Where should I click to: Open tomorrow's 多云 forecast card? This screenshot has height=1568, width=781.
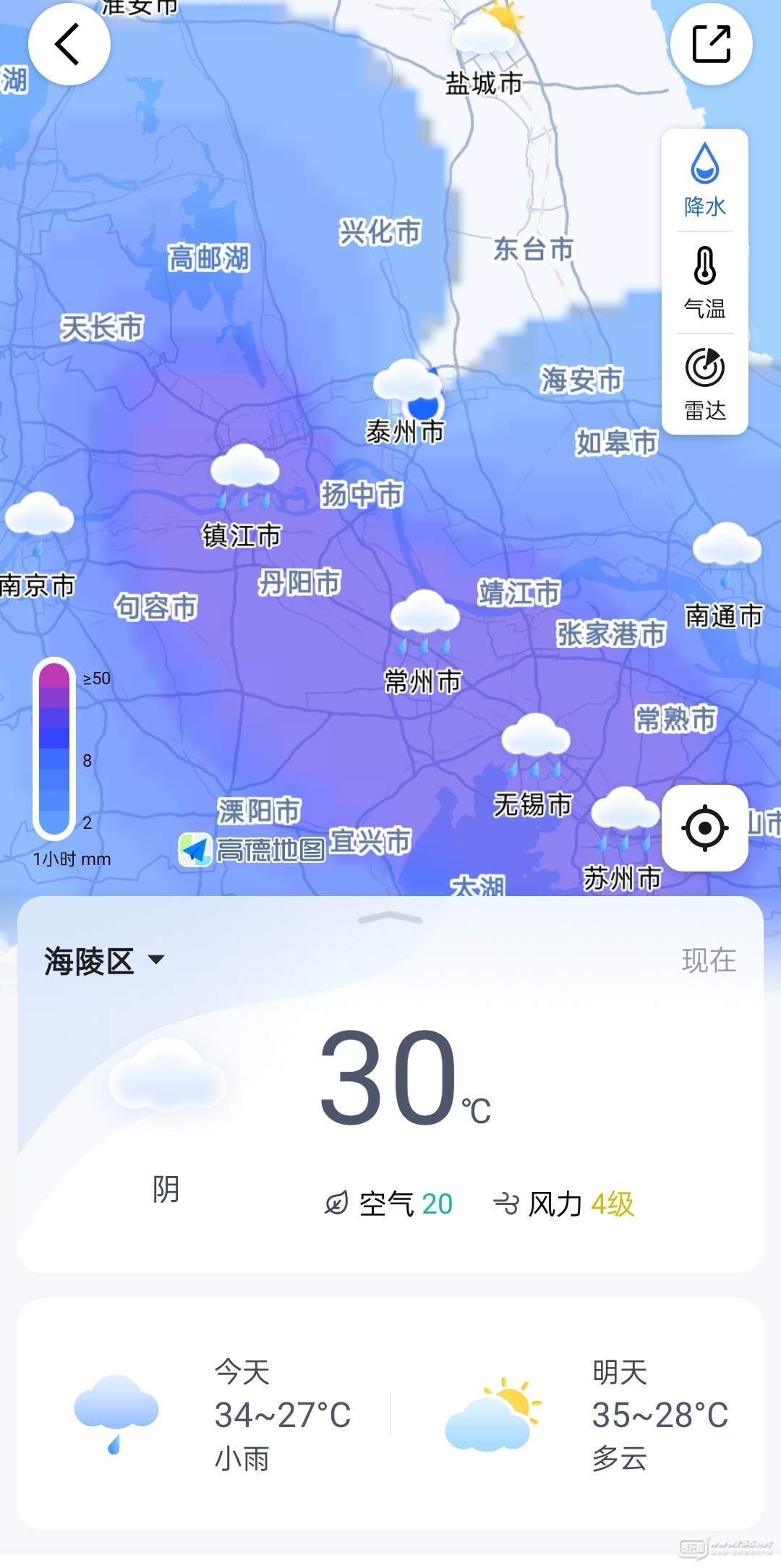click(586, 1415)
